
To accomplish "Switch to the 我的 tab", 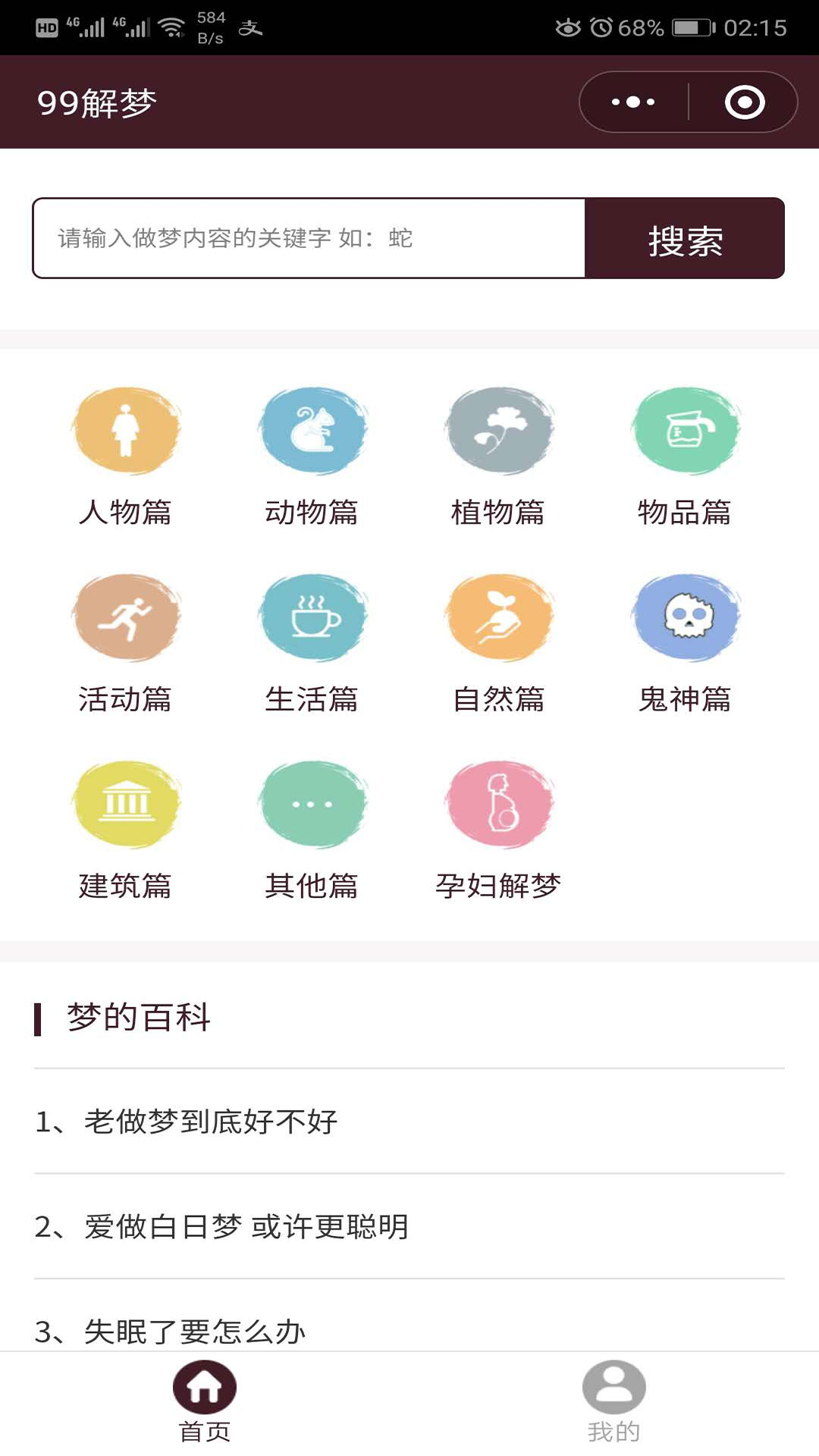I will [614, 1401].
